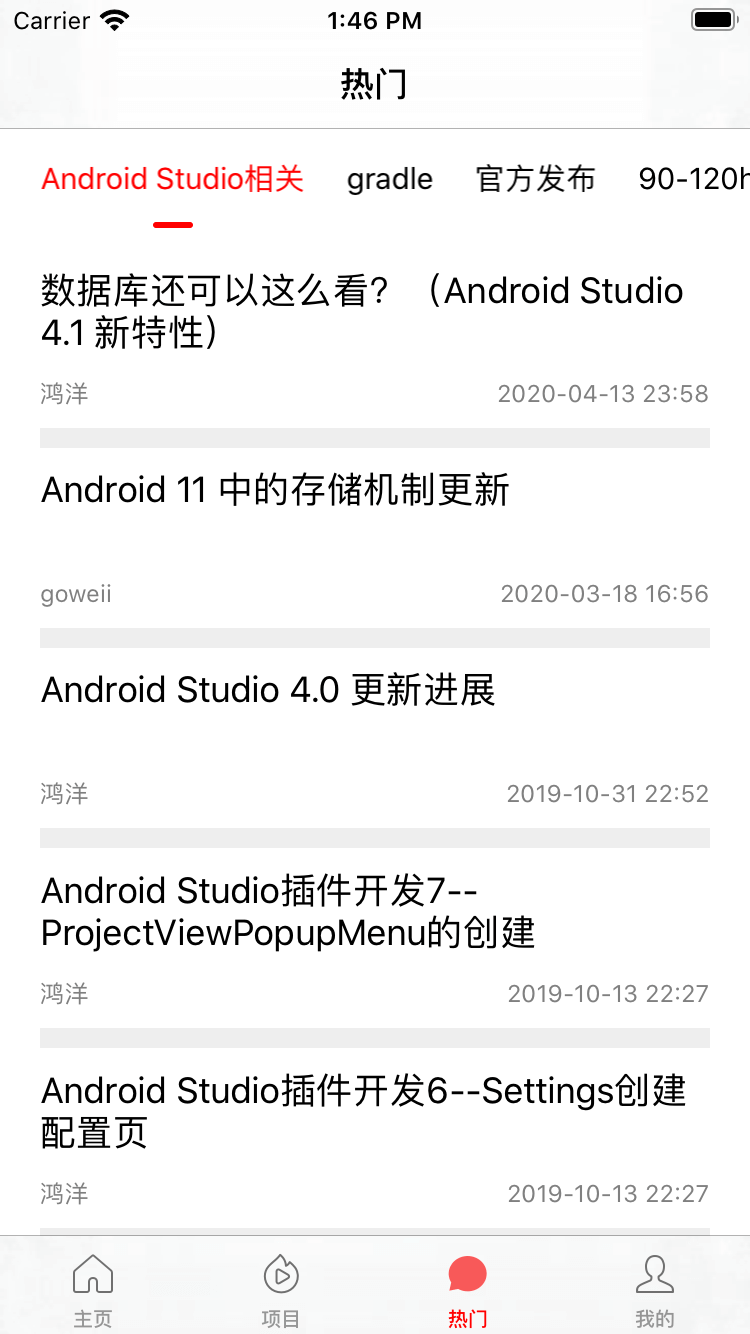Screen dimensions: 750x1334
Task: Switch to the gradle tab
Action: [390, 179]
